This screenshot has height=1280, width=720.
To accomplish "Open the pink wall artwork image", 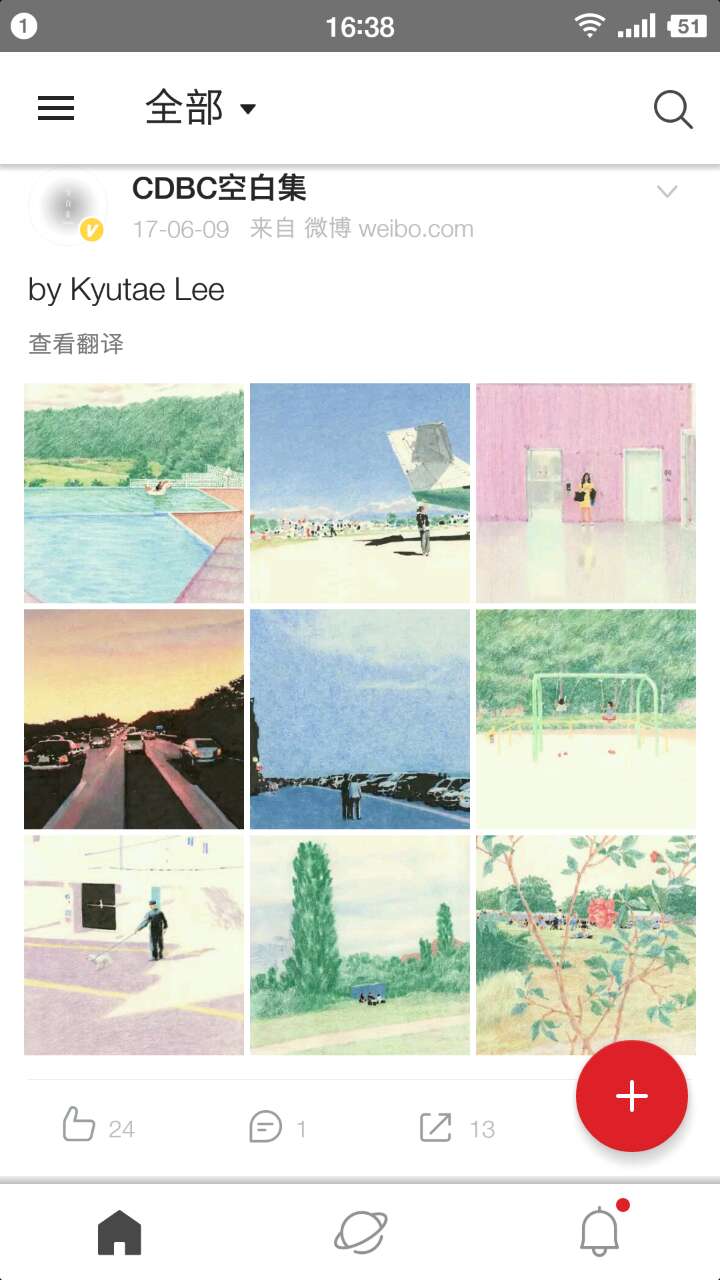I will (586, 493).
